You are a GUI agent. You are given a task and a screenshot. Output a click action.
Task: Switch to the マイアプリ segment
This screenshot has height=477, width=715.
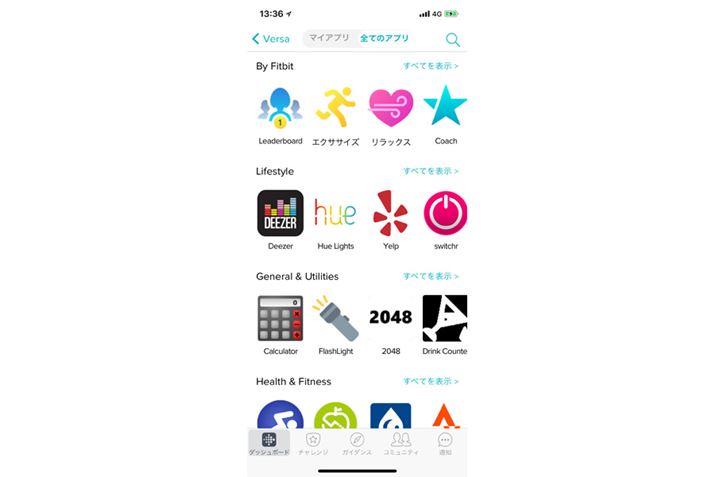coord(329,38)
